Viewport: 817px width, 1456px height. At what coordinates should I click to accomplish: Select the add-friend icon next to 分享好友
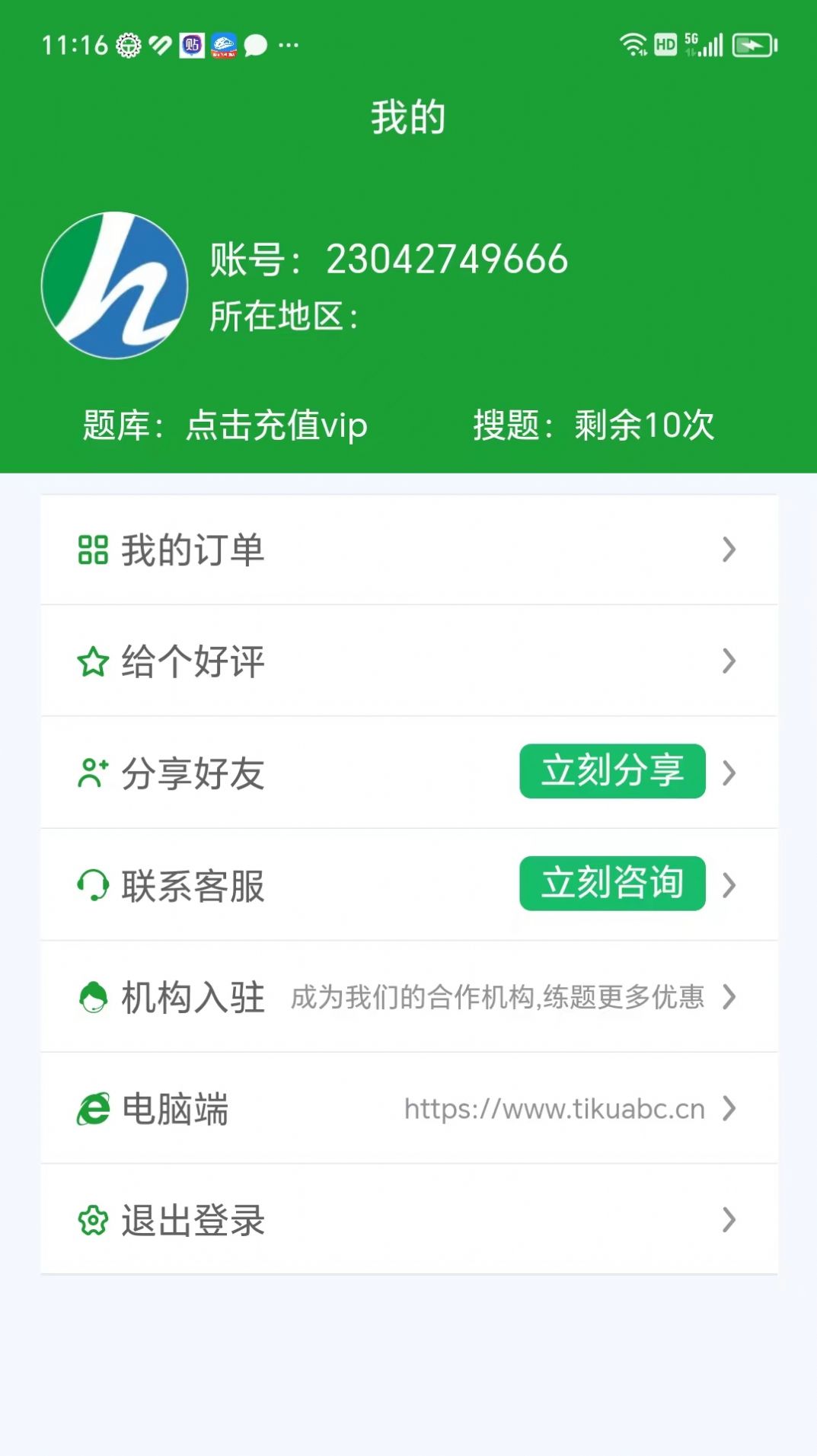point(93,773)
